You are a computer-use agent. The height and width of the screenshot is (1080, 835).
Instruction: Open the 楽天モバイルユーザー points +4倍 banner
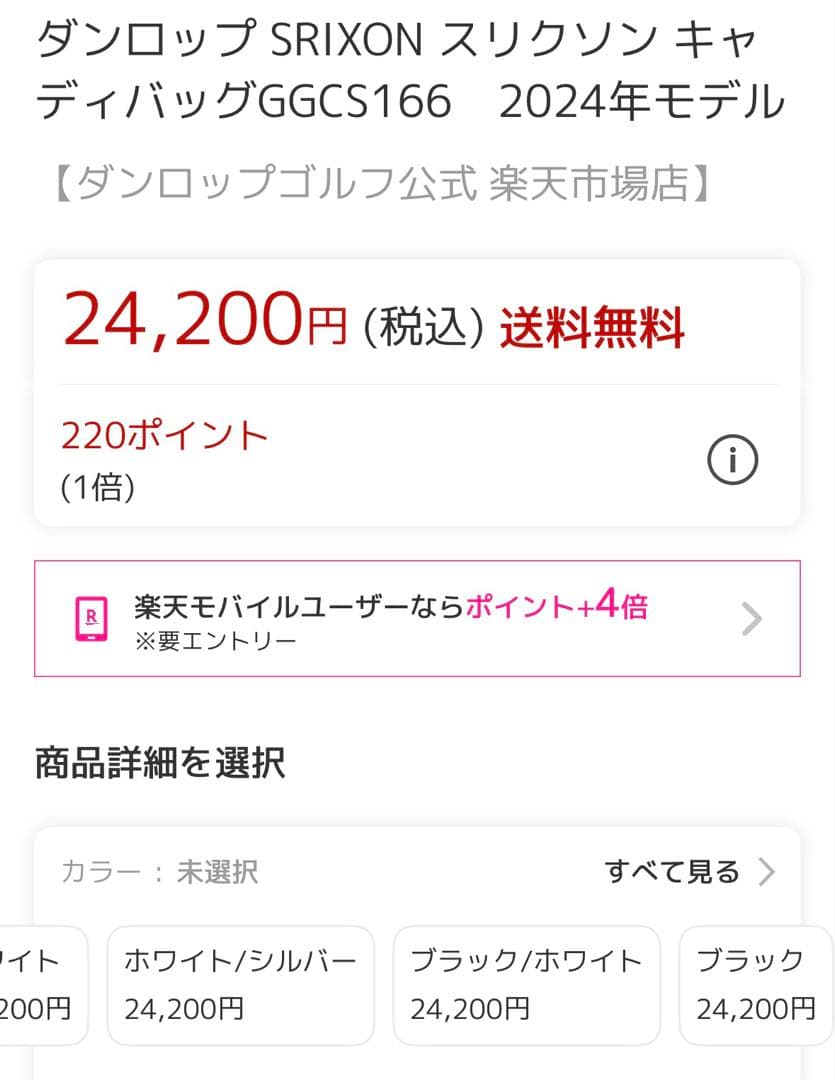[417, 618]
